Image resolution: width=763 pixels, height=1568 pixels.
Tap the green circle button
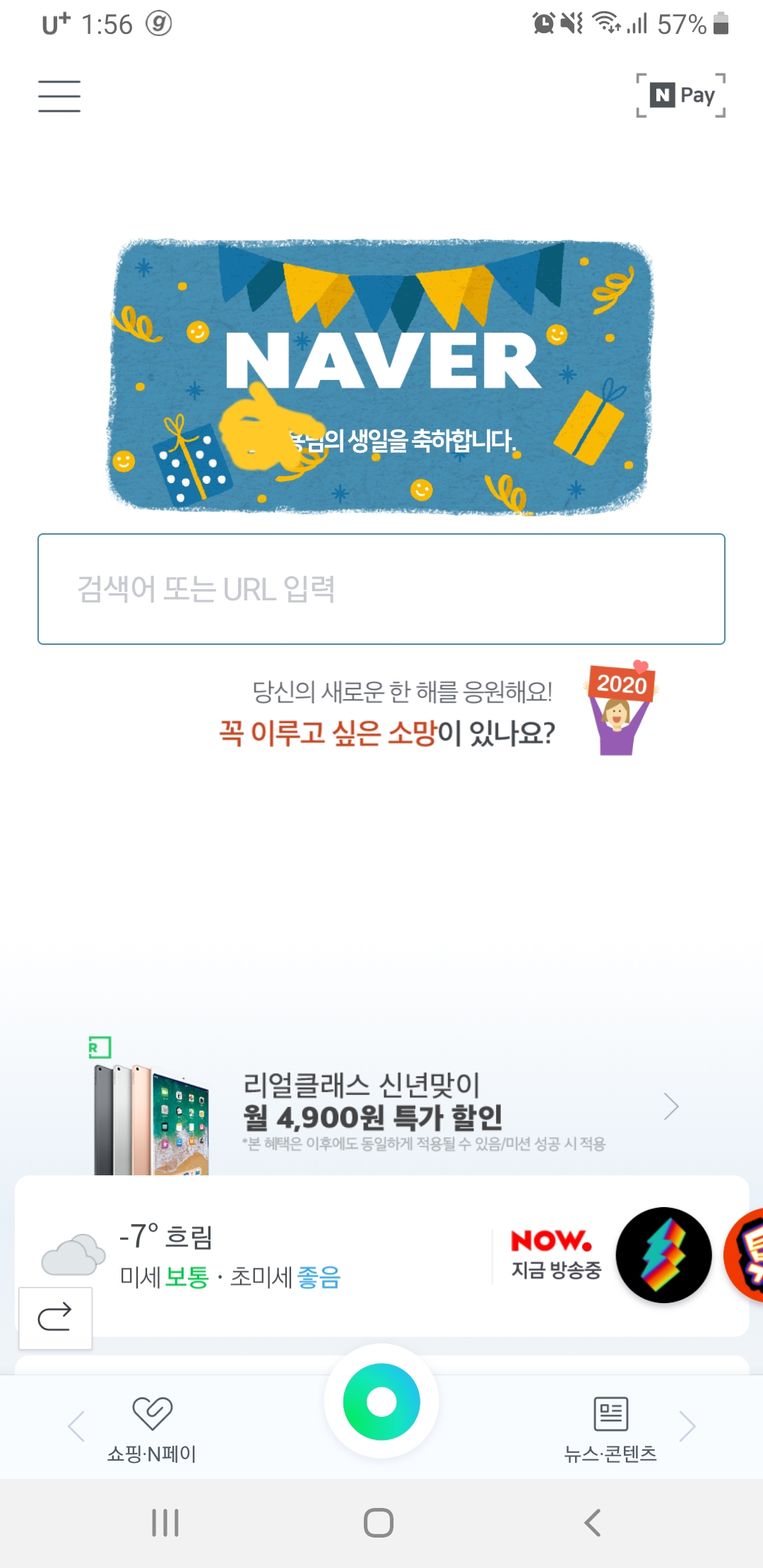(381, 1401)
